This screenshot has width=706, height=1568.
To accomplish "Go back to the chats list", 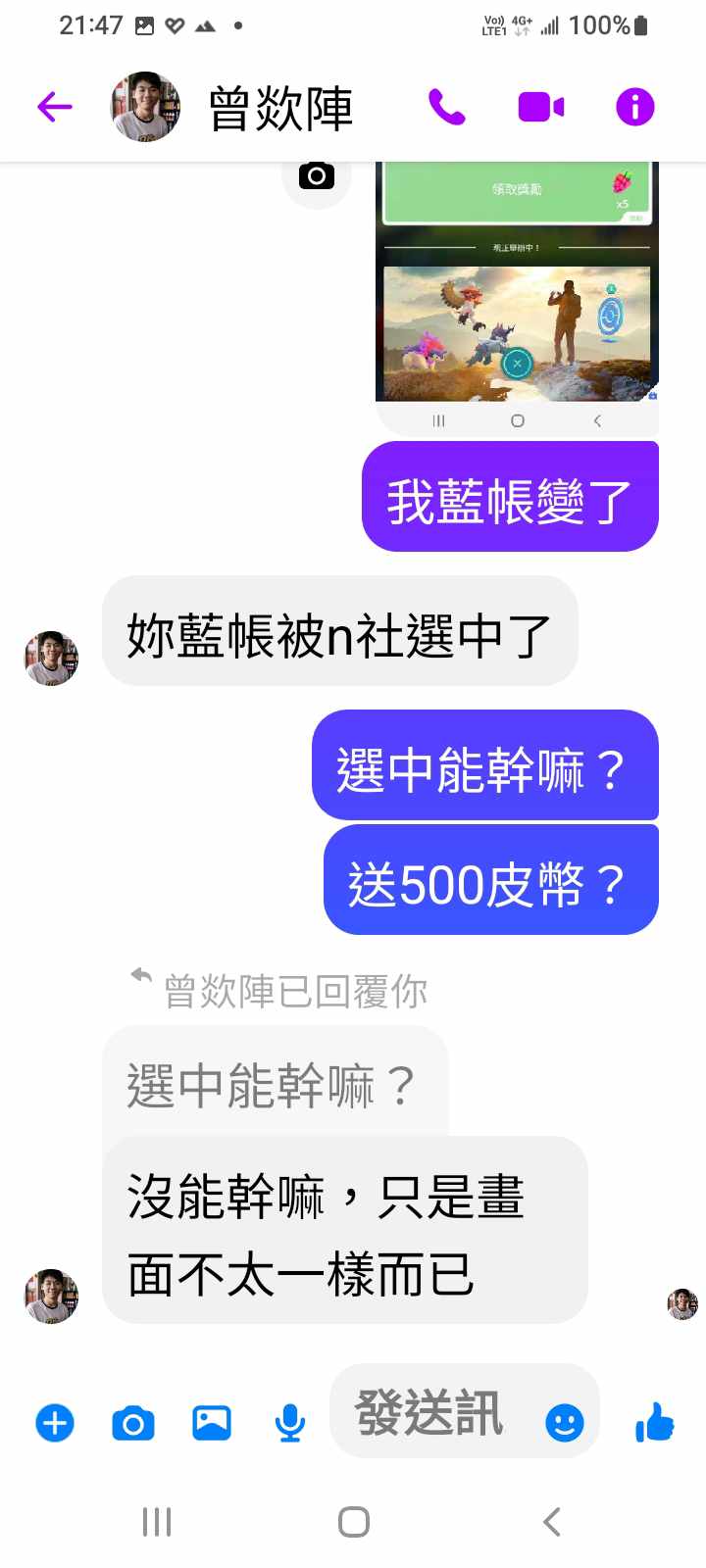I will coord(55,106).
